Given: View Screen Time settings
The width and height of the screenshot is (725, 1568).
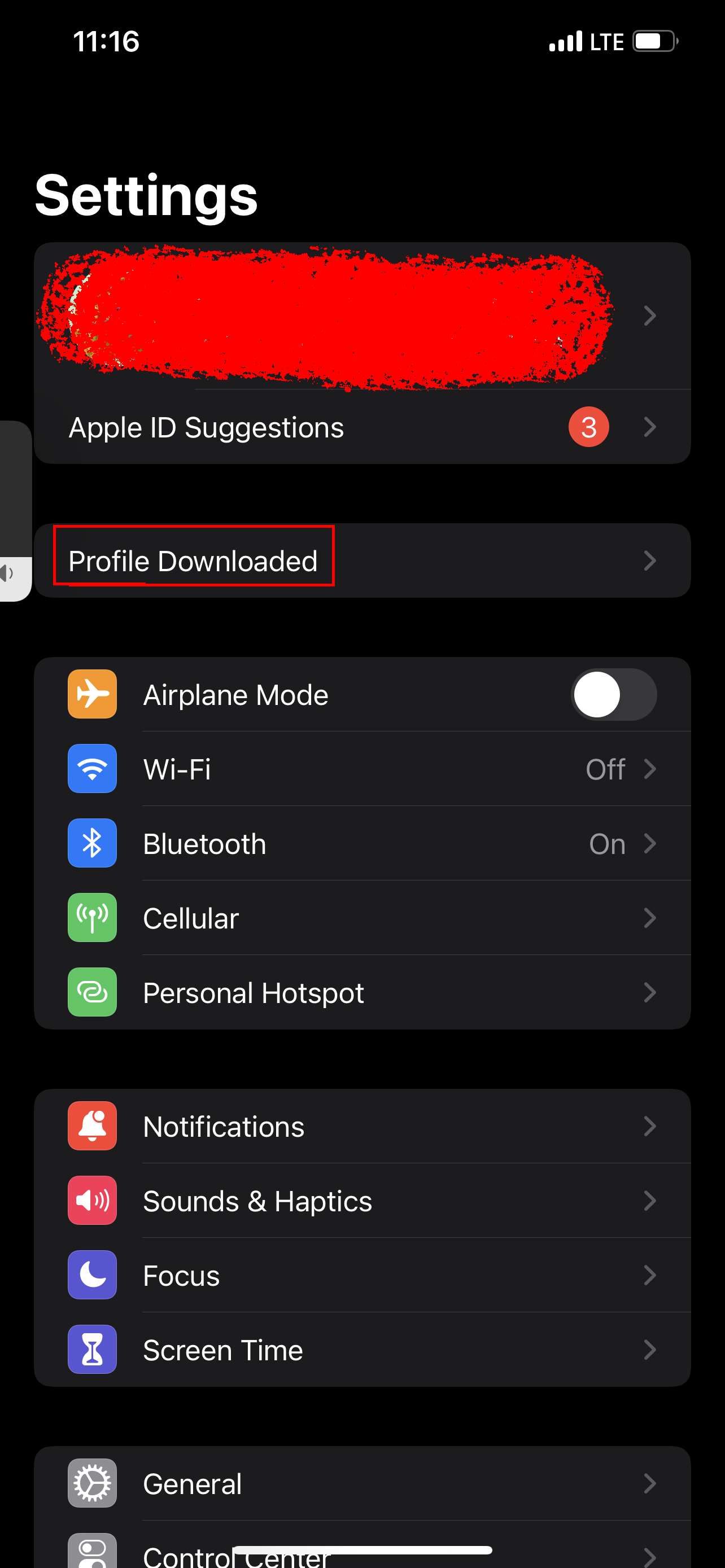Looking at the screenshot, I should (362, 1350).
